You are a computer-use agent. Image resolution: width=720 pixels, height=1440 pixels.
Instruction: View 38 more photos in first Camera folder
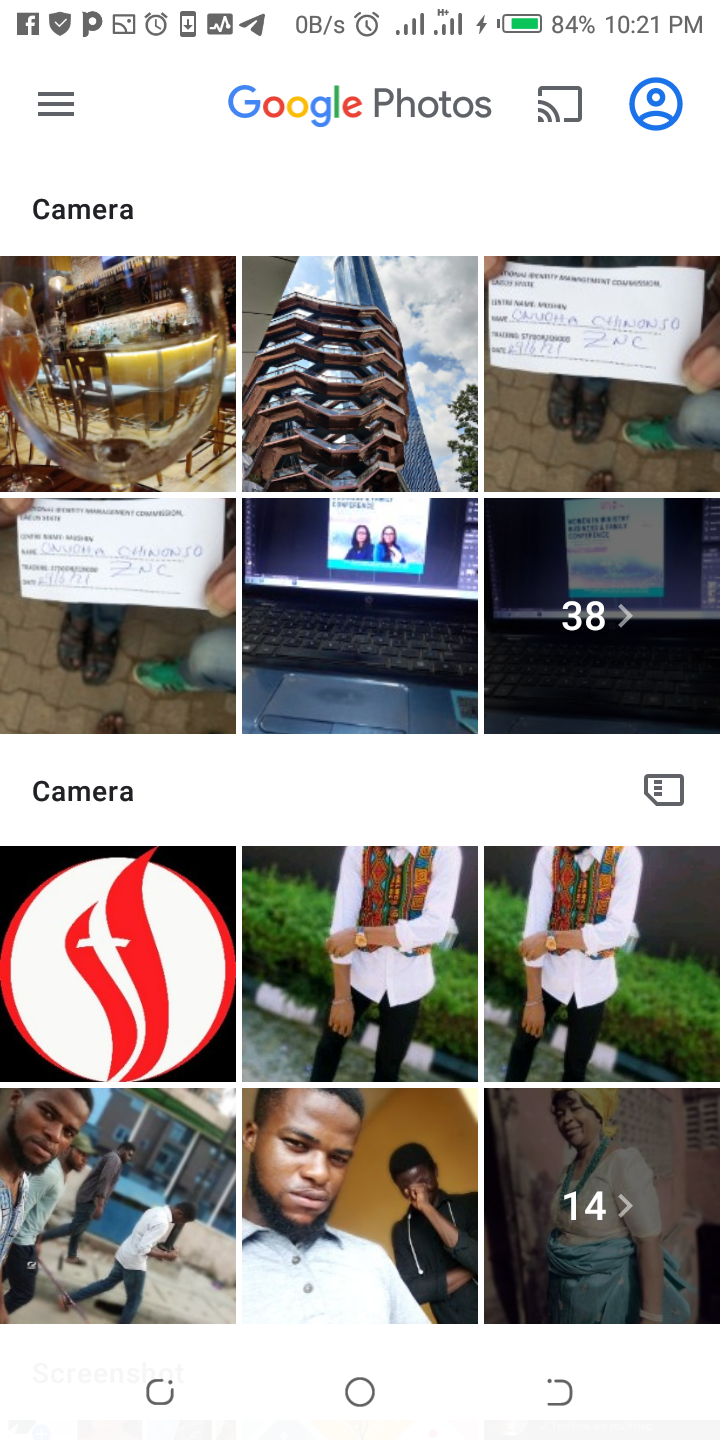click(x=602, y=616)
